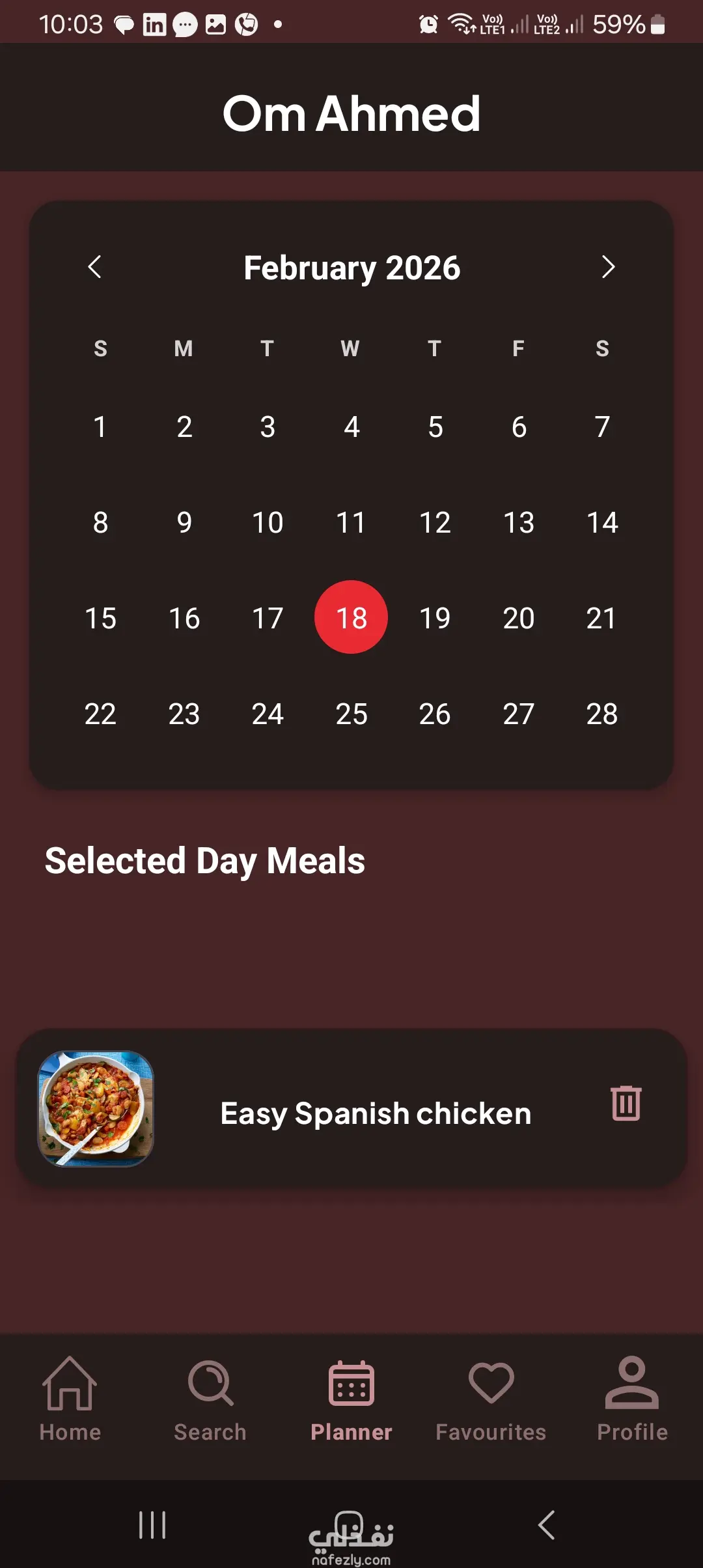The height and width of the screenshot is (1568, 703).
Task: Select the highlighted date 18
Action: click(x=351, y=617)
